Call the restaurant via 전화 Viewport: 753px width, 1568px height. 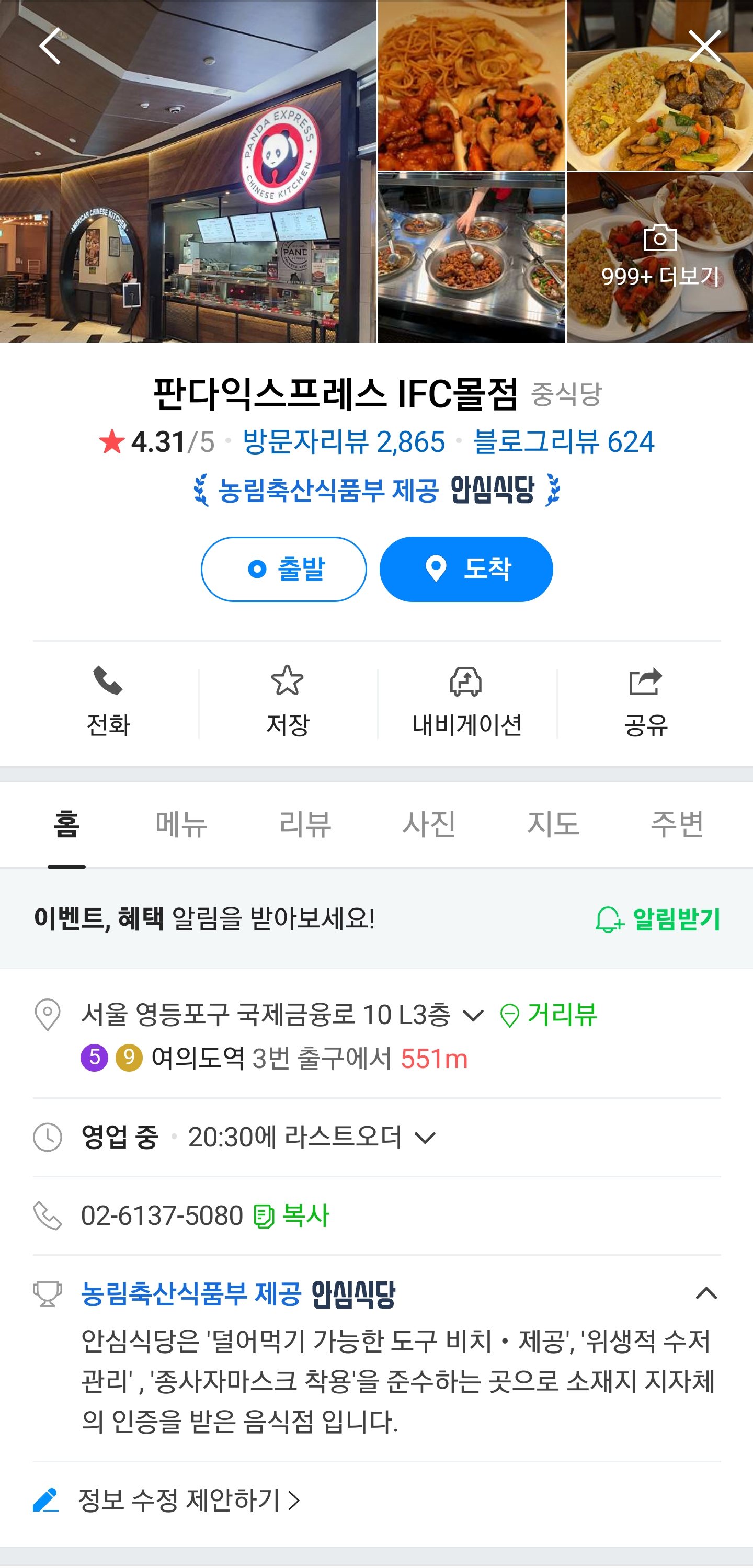(108, 702)
